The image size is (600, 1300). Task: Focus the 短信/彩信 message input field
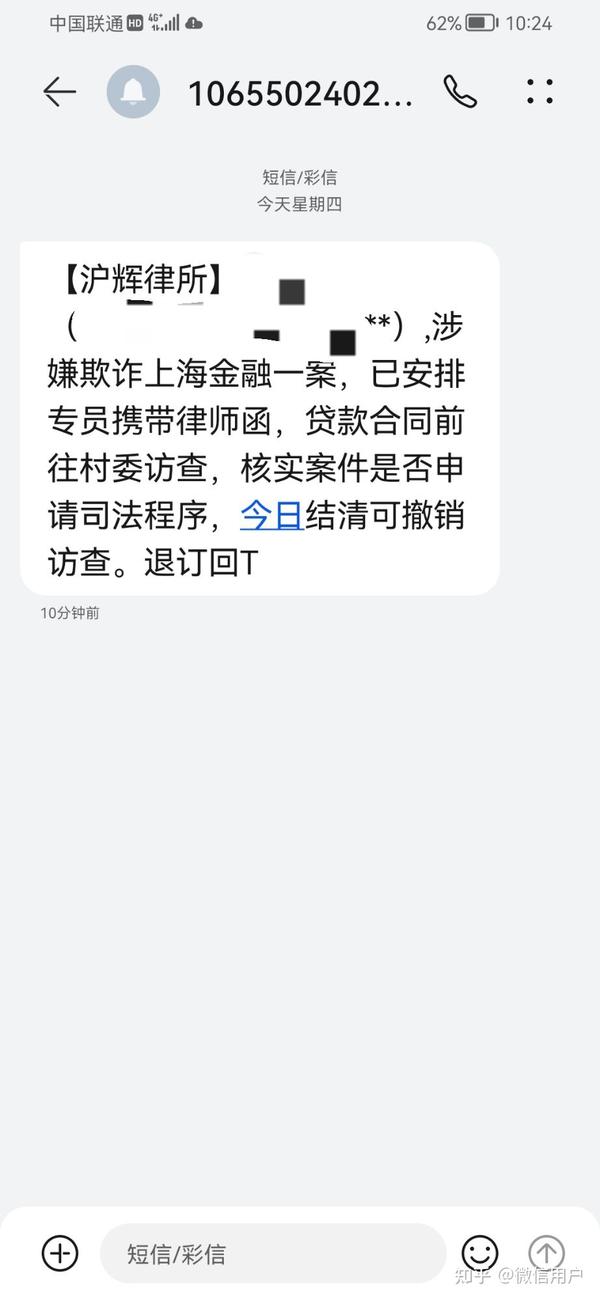point(273,1253)
